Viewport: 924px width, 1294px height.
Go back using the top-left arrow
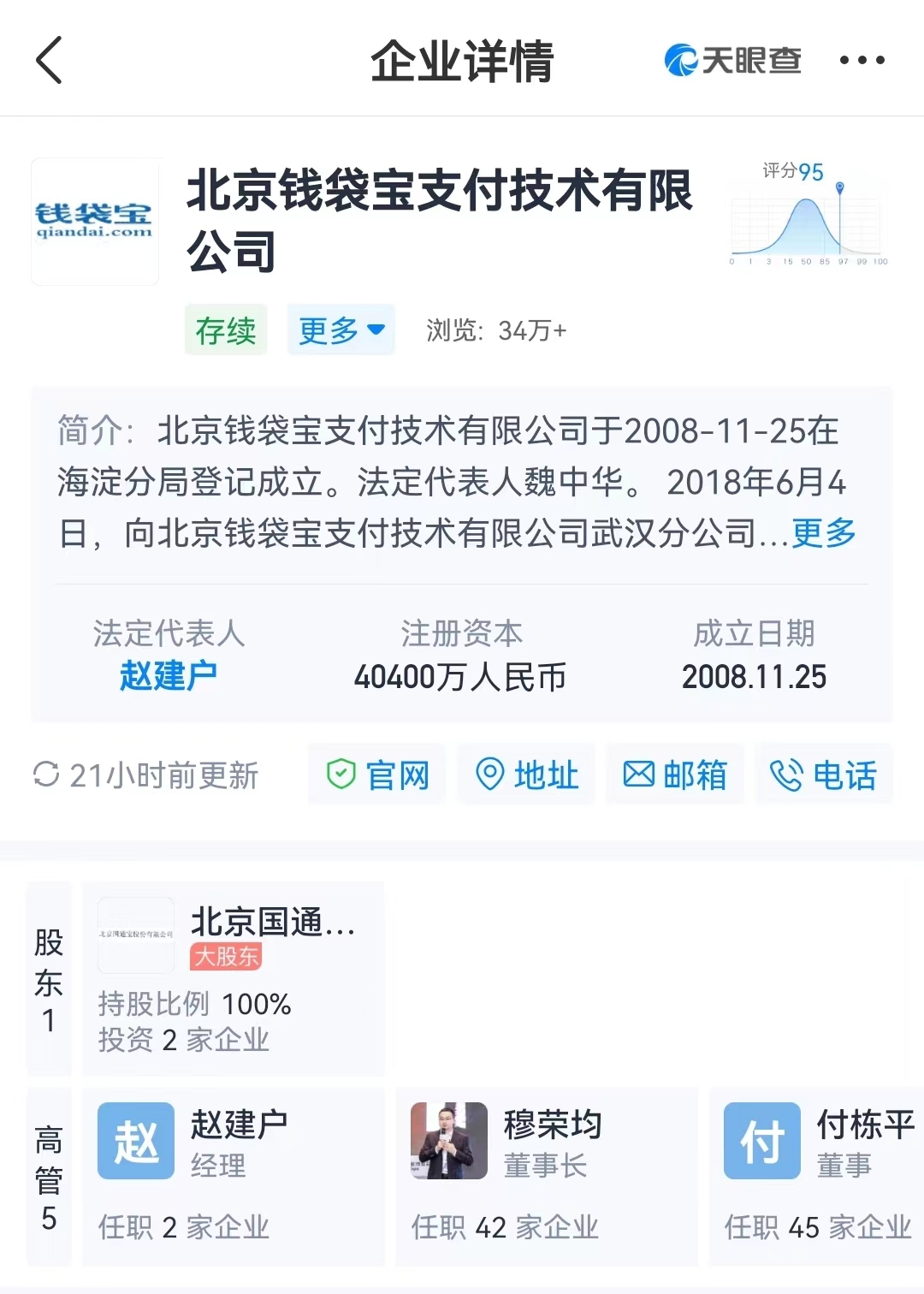click(50, 61)
